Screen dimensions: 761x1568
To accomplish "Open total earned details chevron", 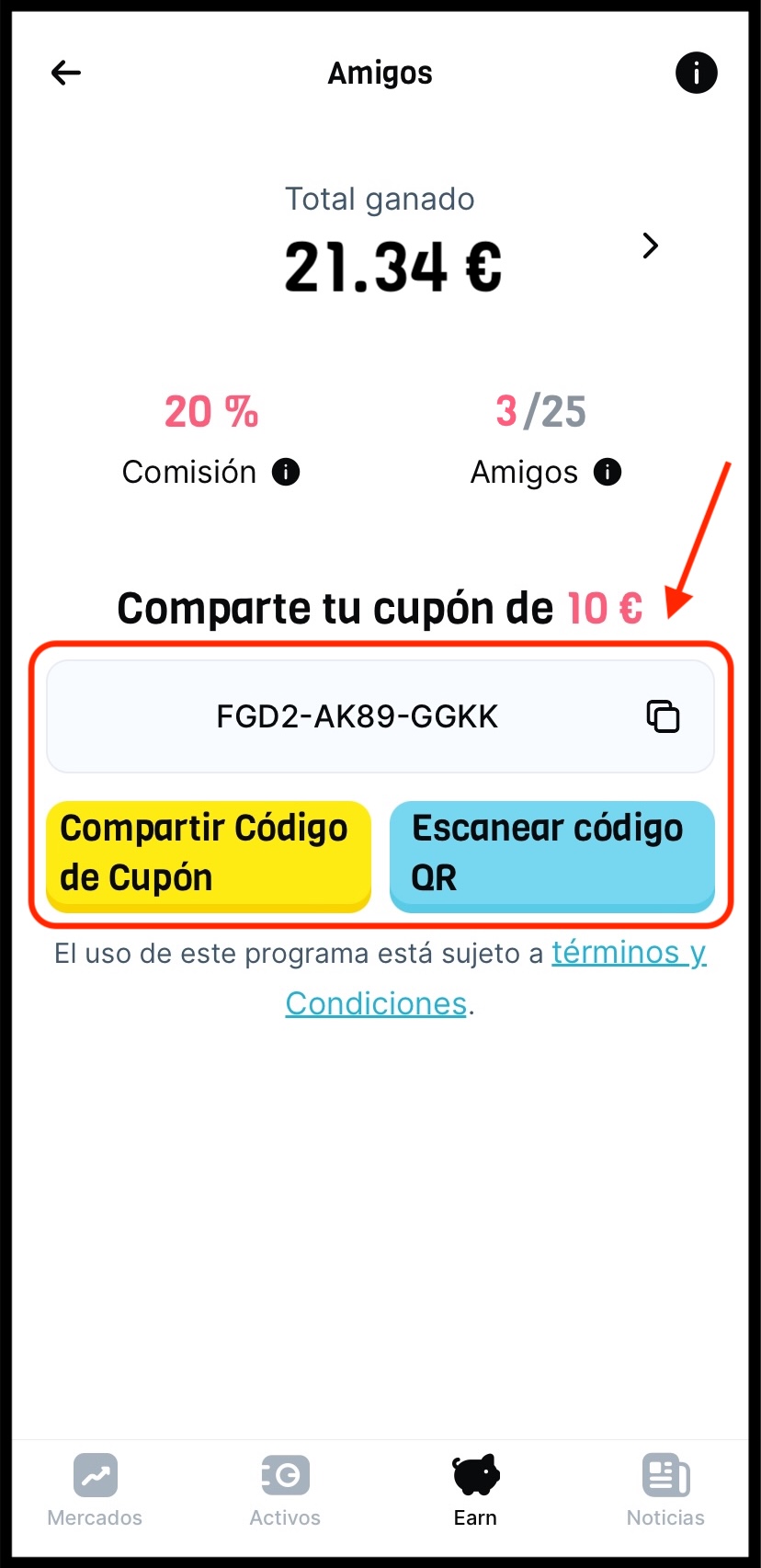I will click(x=650, y=246).
